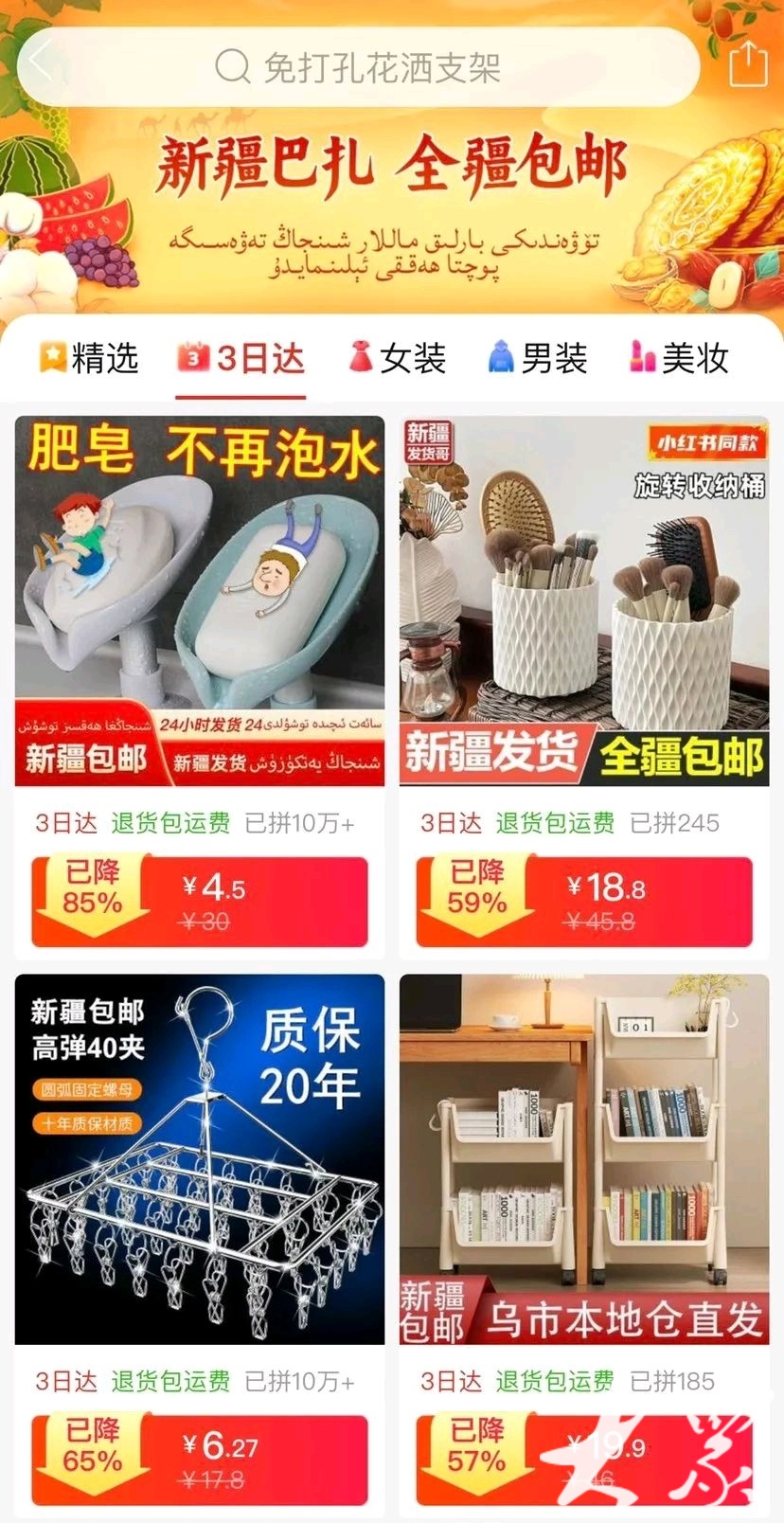Viewport: 784px width, 1523px height.
Task: Switch to the 美妆 tab
Action: pos(679,358)
